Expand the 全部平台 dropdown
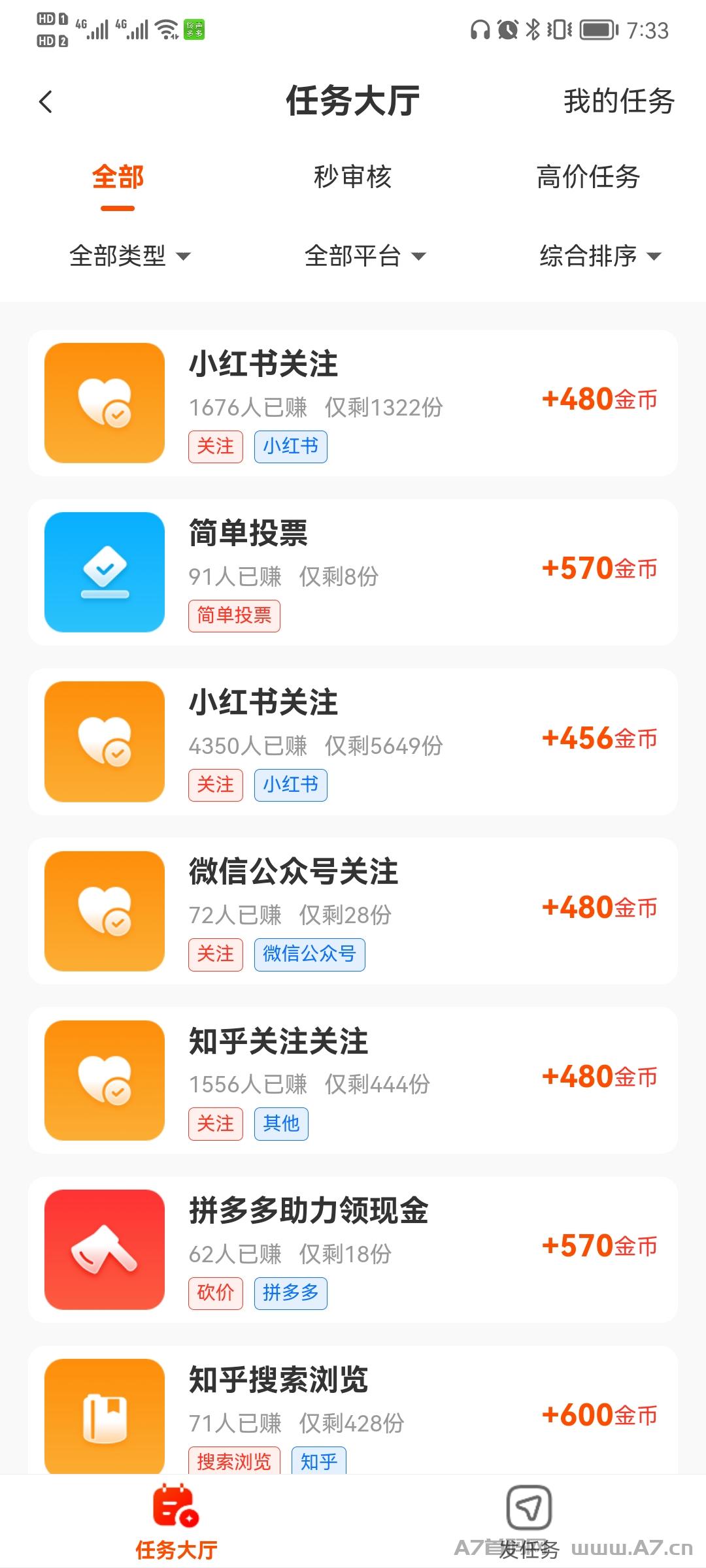 coord(365,255)
